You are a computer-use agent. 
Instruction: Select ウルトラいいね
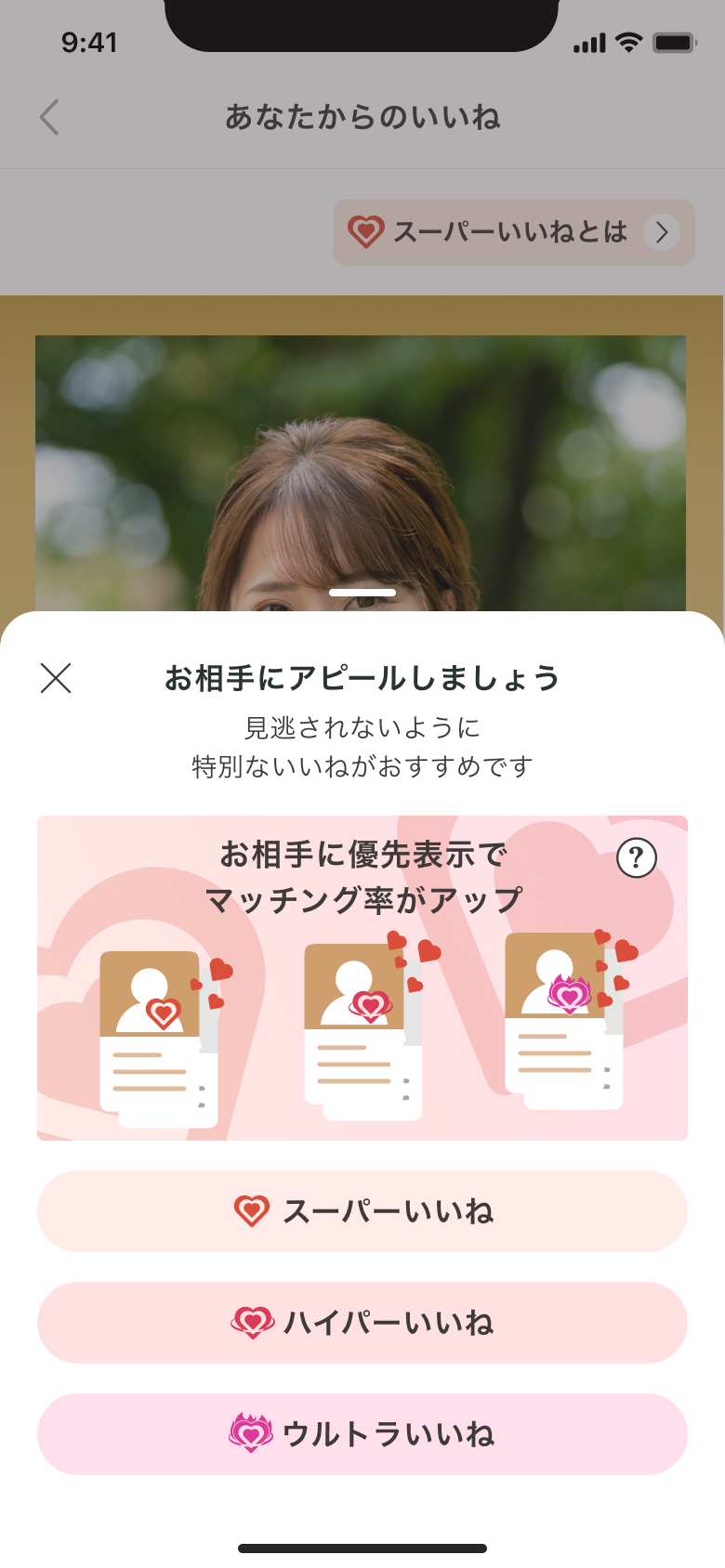pyautogui.click(x=362, y=1434)
